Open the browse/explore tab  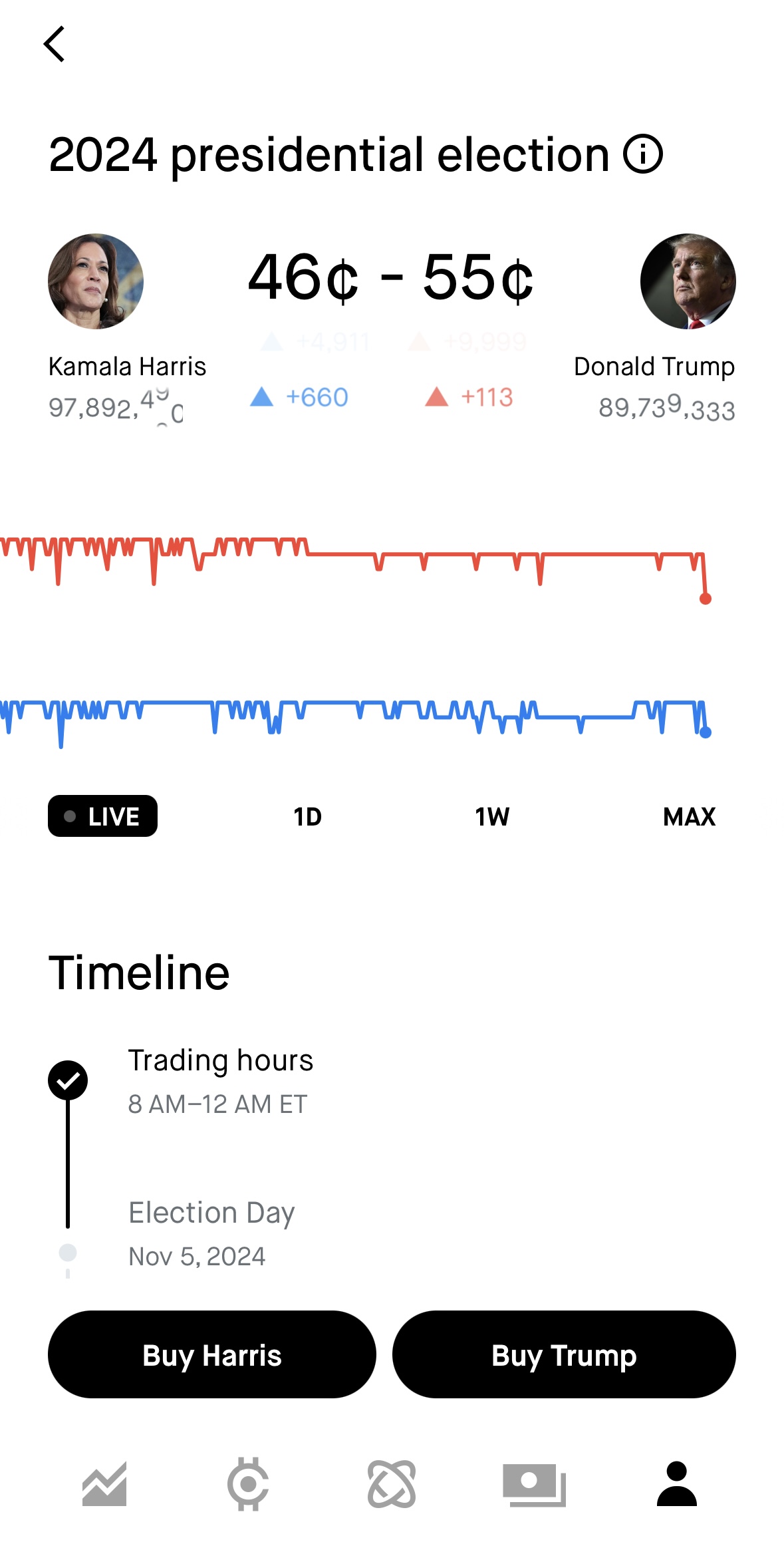tap(392, 1484)
